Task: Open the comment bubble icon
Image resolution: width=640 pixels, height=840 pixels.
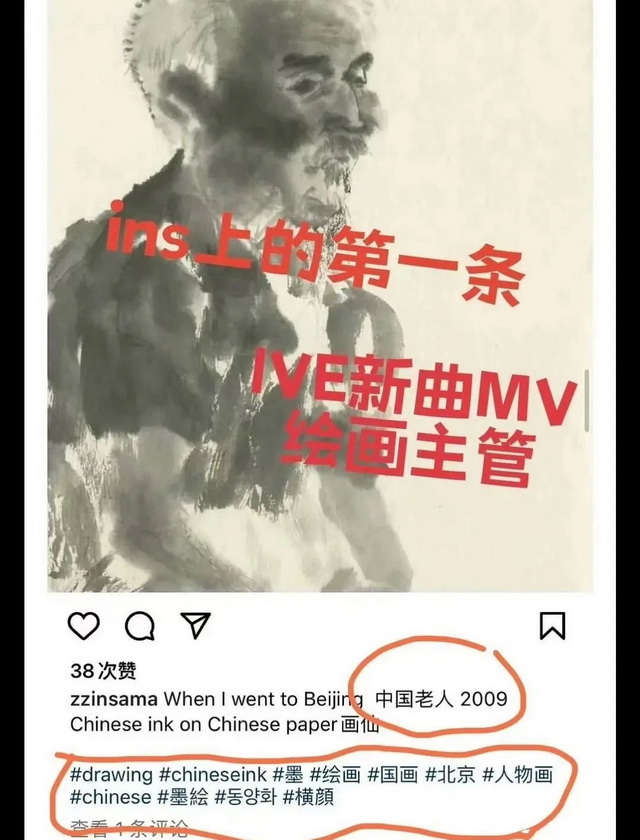Action: (x=140, y=626)
